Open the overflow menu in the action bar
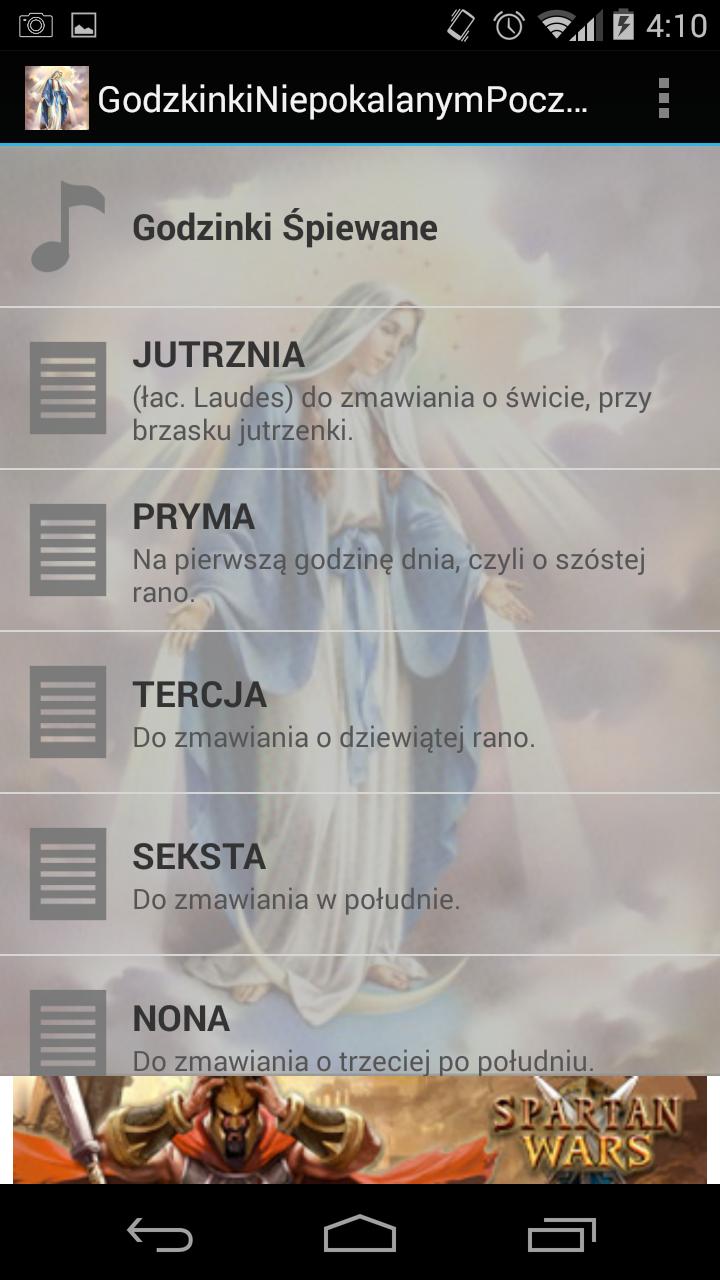The image size is (720, 1280). point(662,97)
